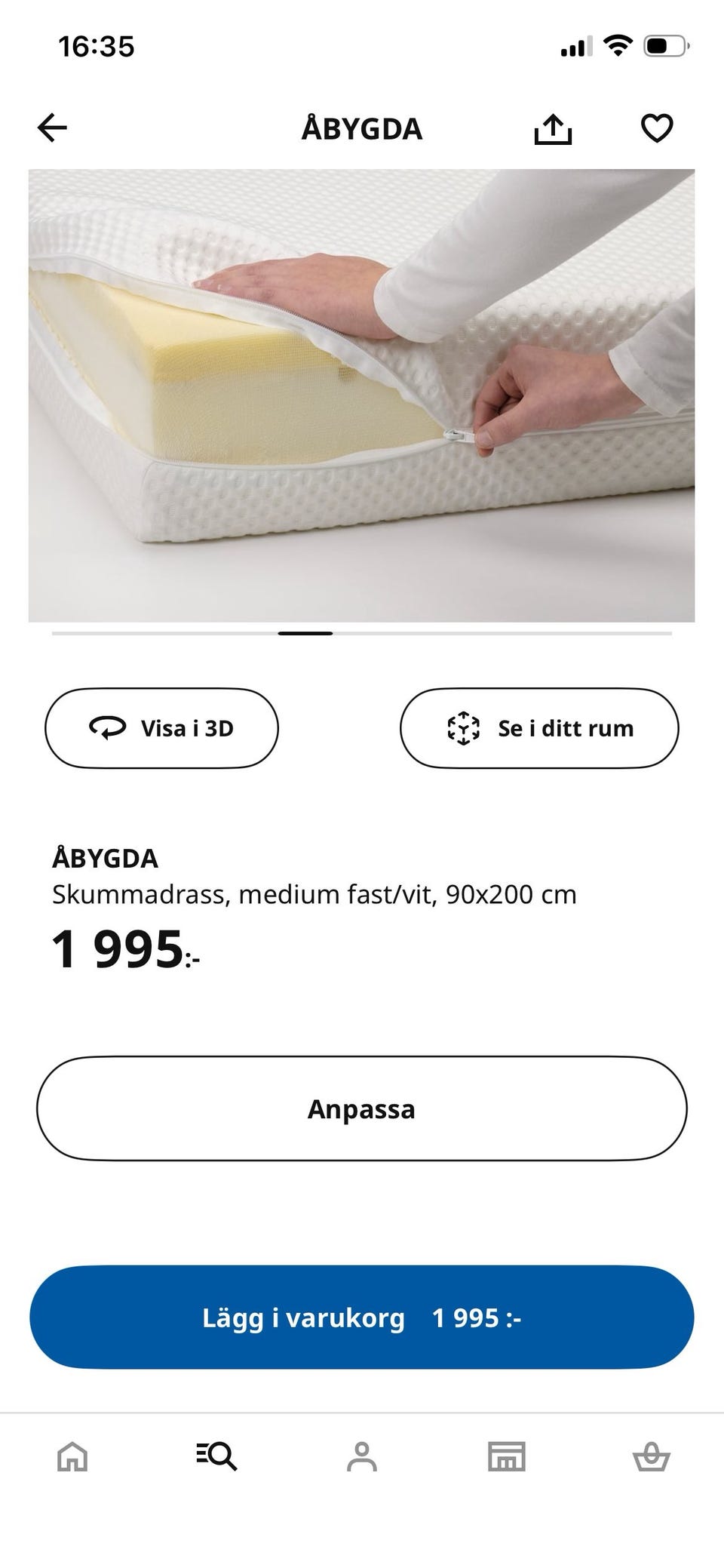This screenshot has height=1568, width=724.
Task: Add mattress with Lägg i varukorg
Action: pos(361,1317)
